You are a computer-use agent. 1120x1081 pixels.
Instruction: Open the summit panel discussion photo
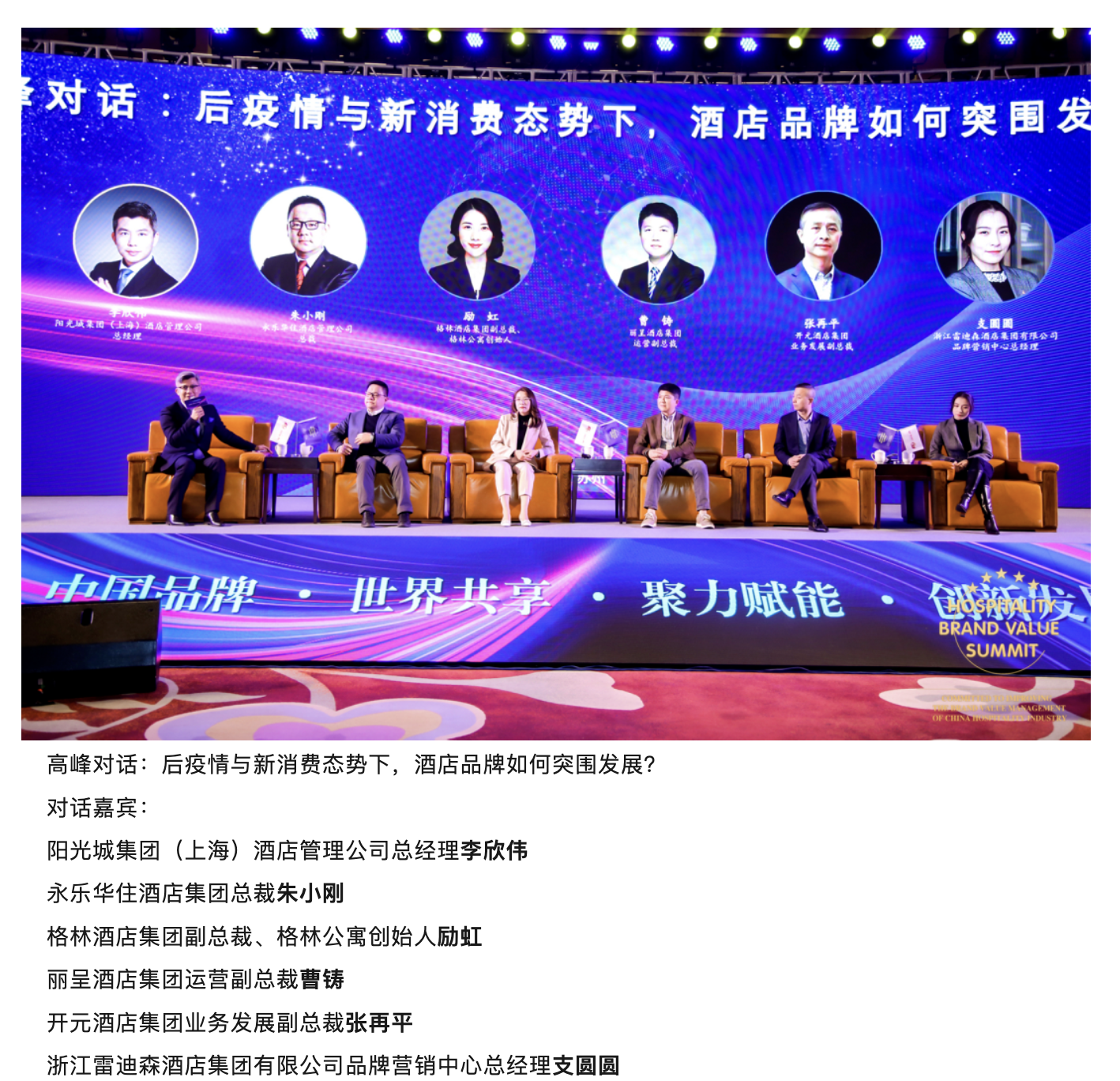pyautogui.click(x=555, y=384)
